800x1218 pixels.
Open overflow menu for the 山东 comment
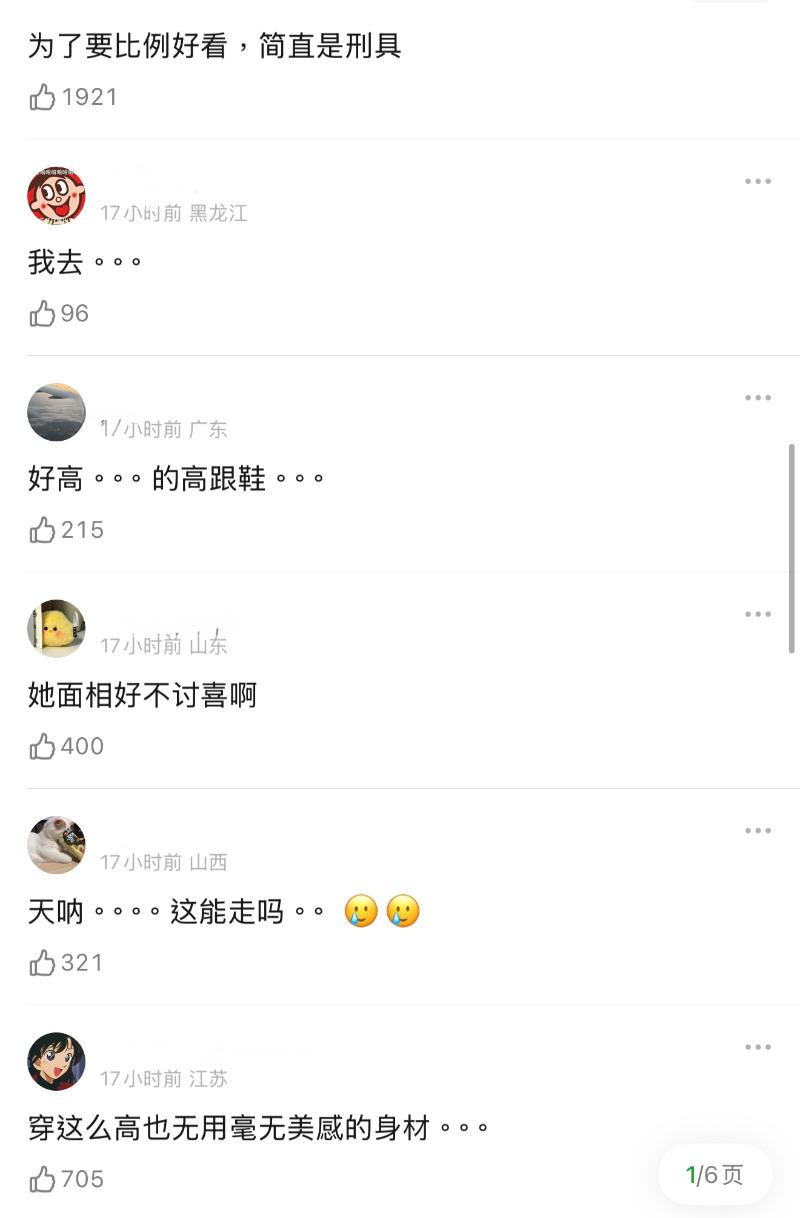tap(757, 614)
